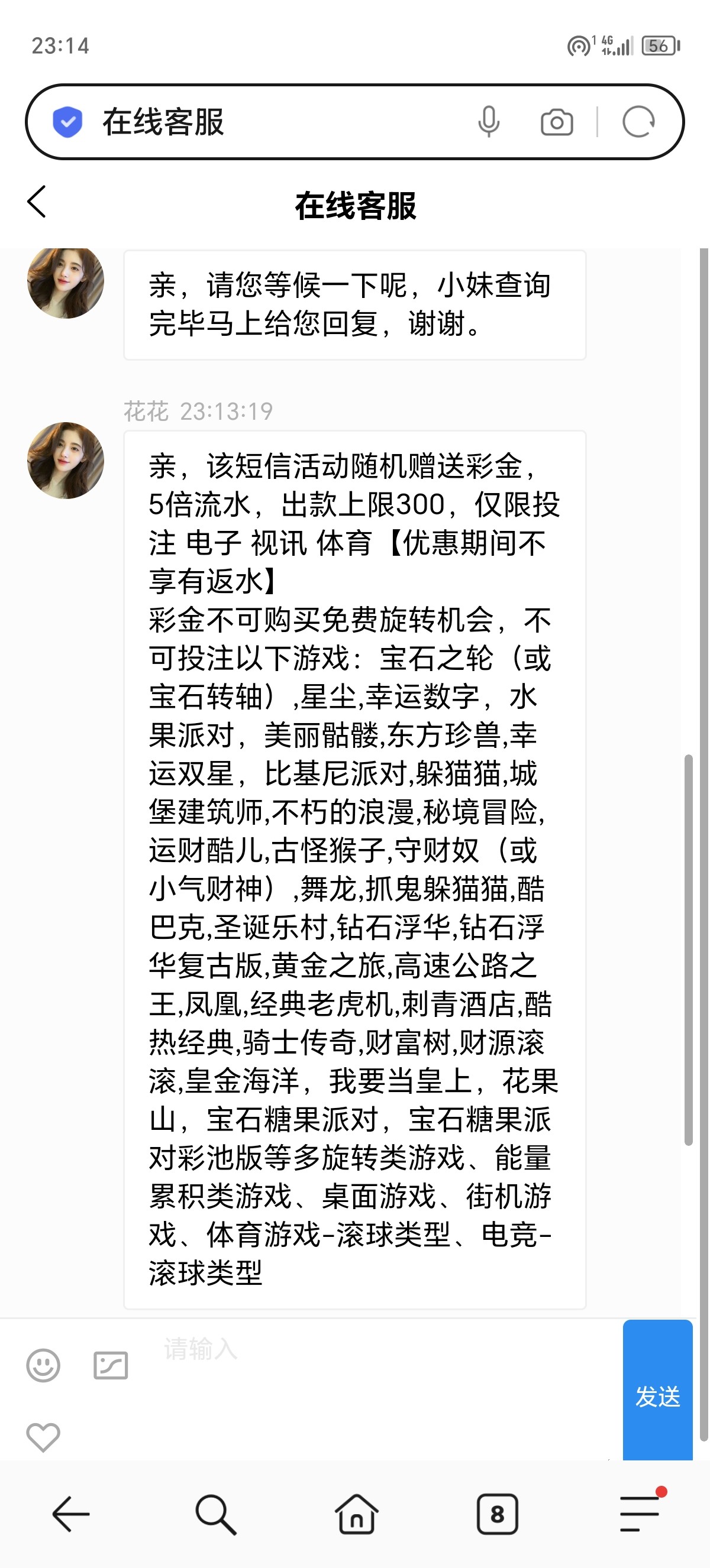Open the browser menu
The image size is (710, 1568).
point(640,1514)
